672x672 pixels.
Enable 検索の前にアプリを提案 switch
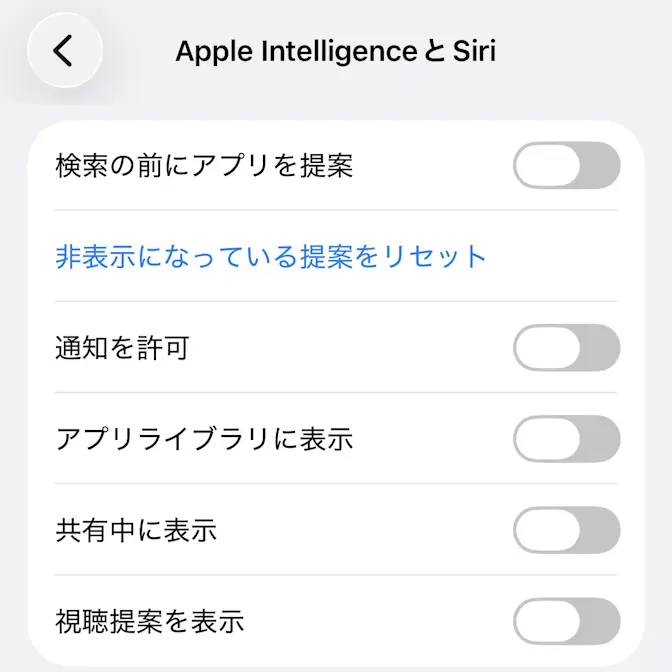[x=566, y=165]
